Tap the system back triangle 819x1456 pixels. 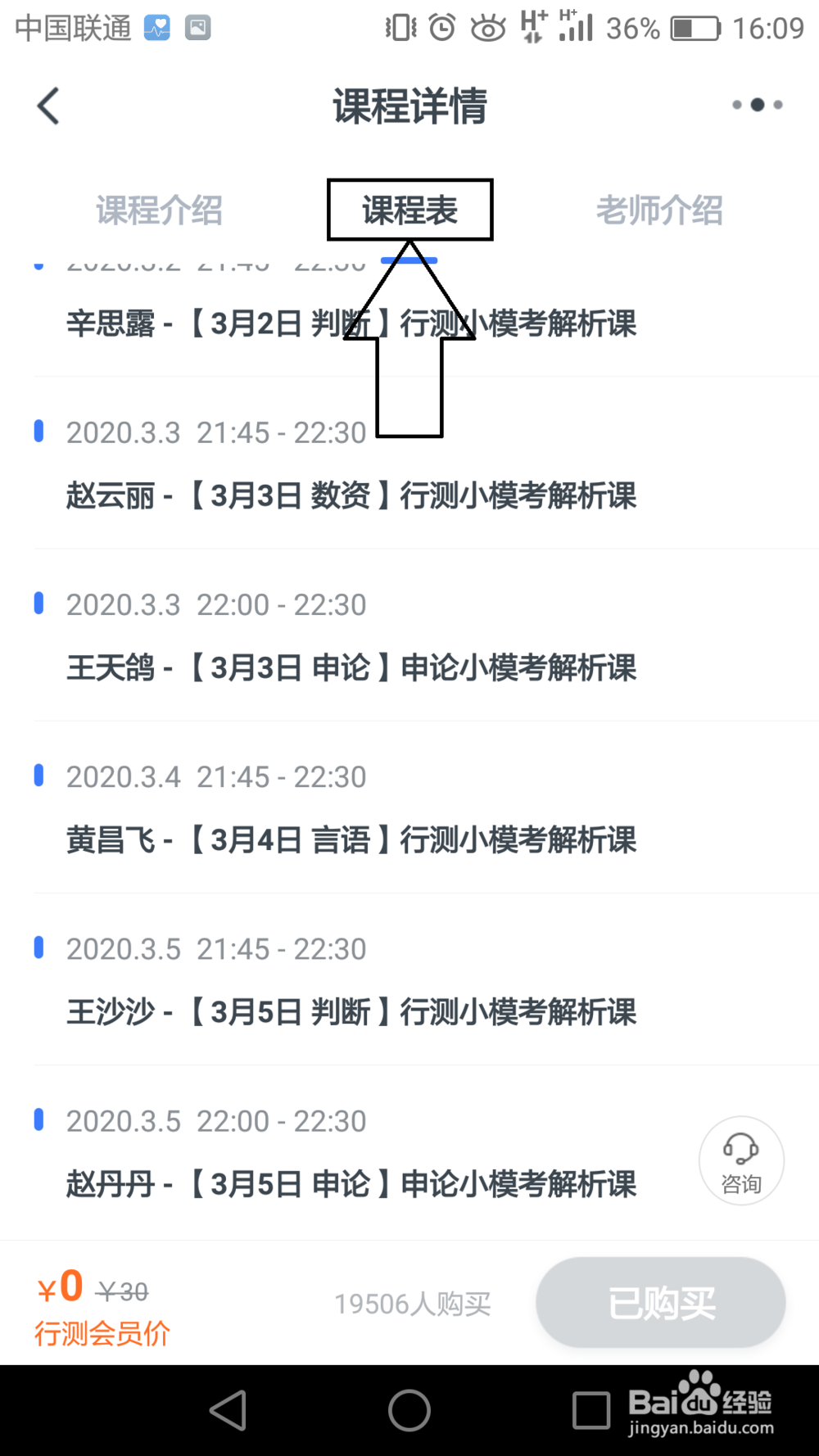[x=229, y=1410]
